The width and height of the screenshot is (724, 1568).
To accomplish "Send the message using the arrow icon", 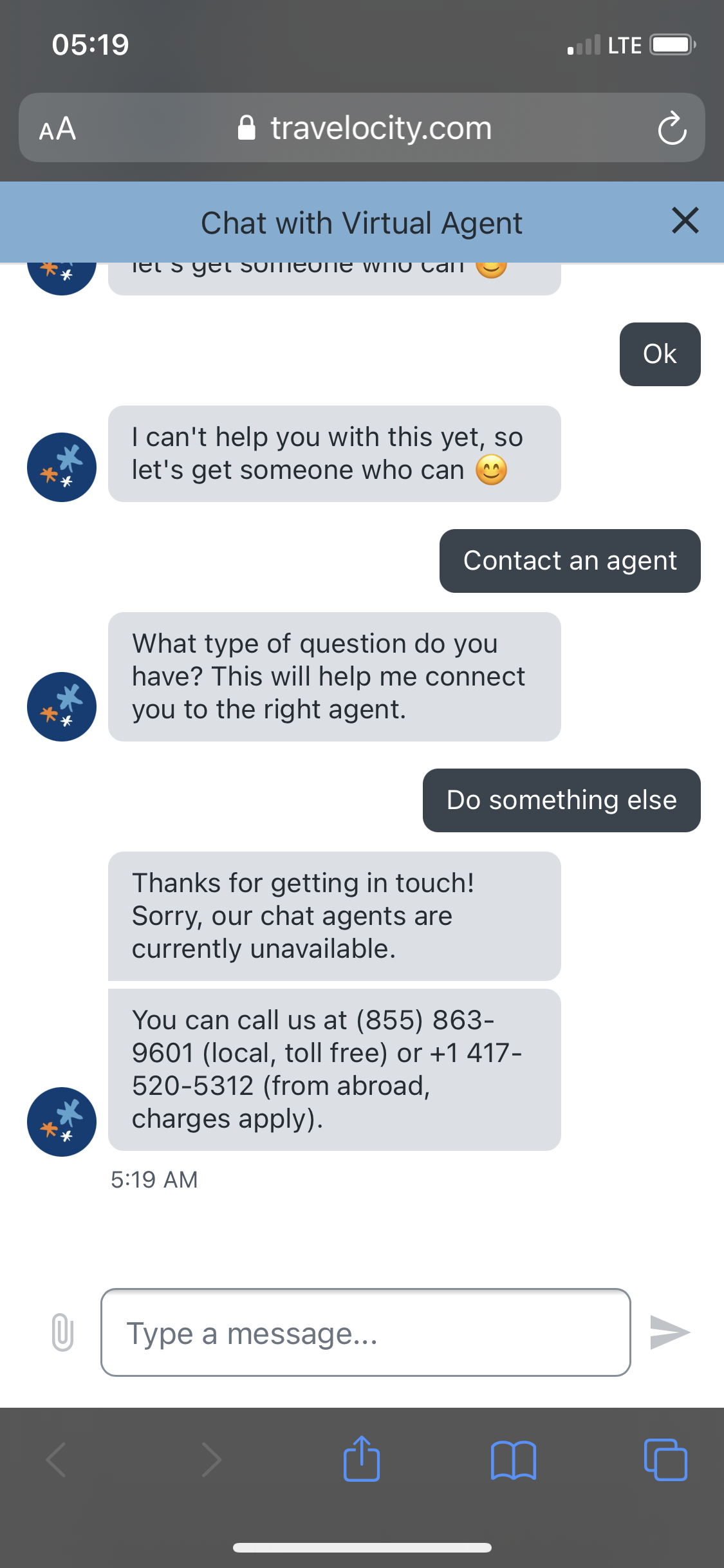I will tap(670, 1332).
